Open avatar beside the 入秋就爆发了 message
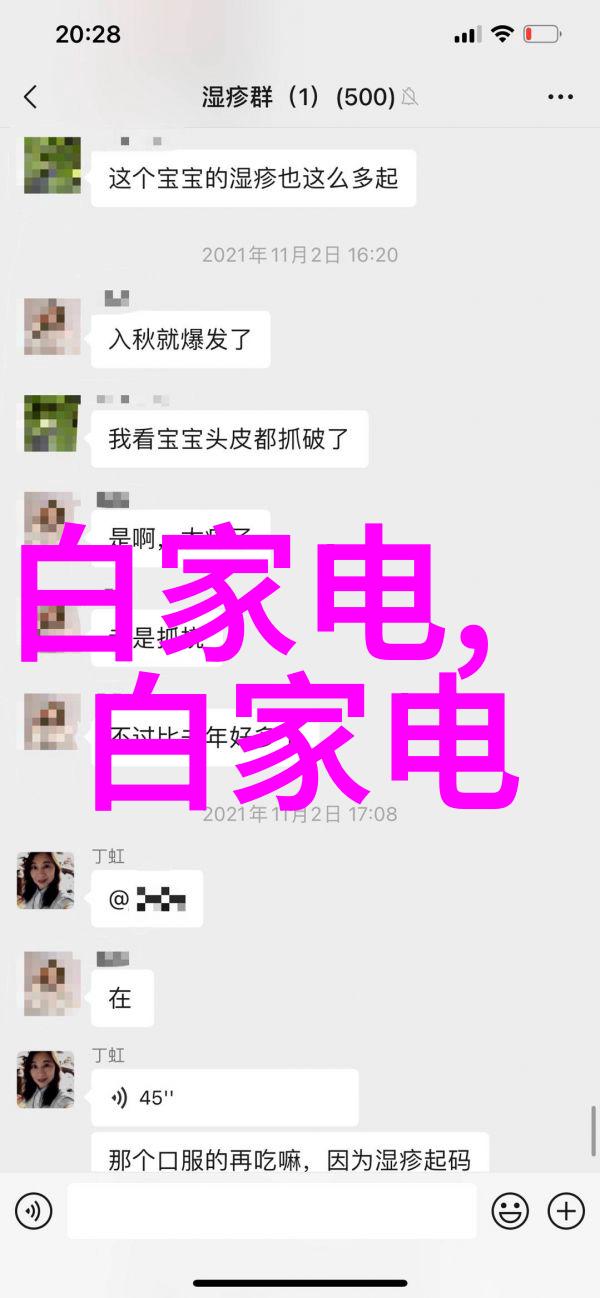This screenshot has width=600, height=1298. 53,326
